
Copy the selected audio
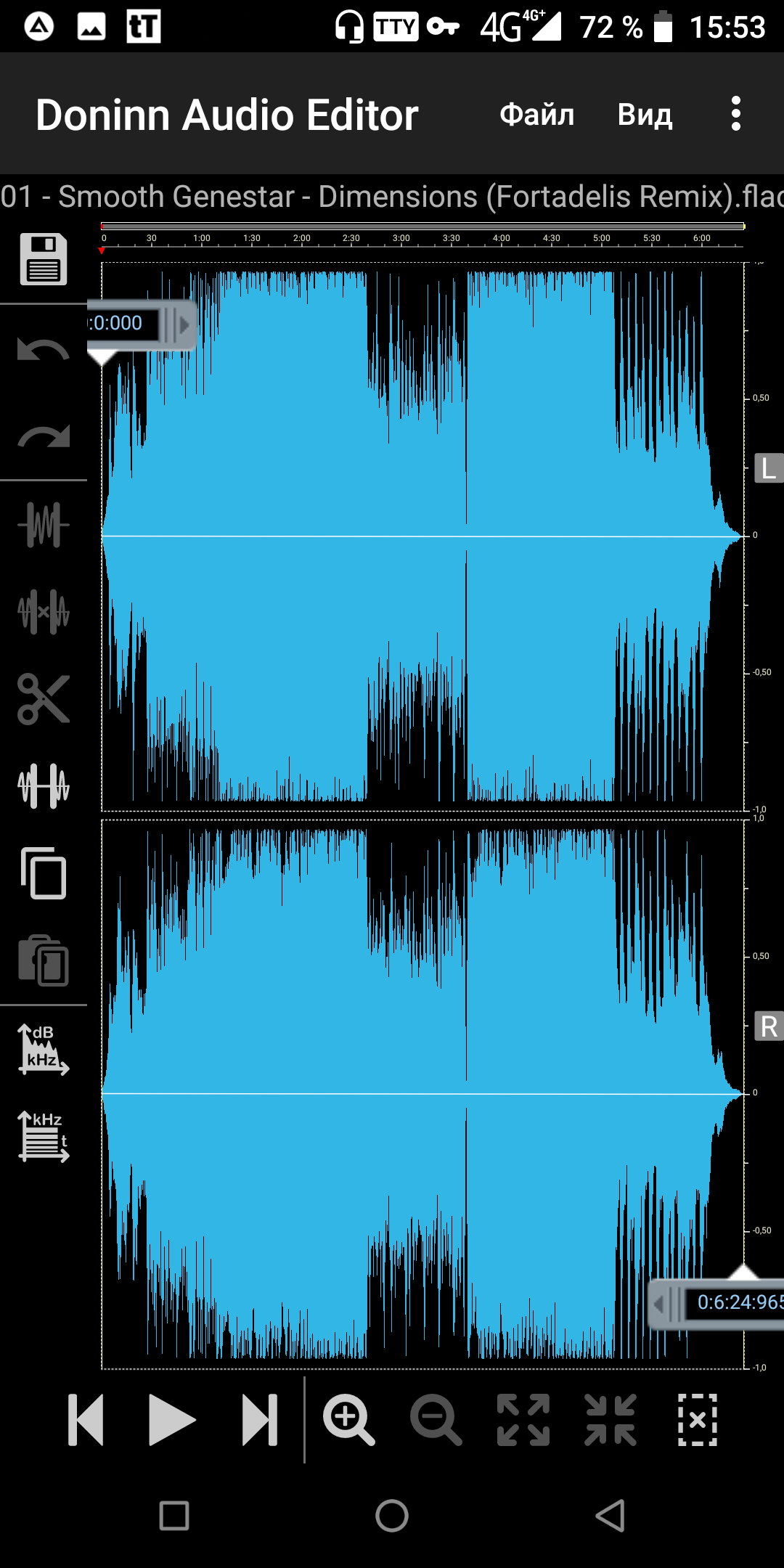click(44, 873)
